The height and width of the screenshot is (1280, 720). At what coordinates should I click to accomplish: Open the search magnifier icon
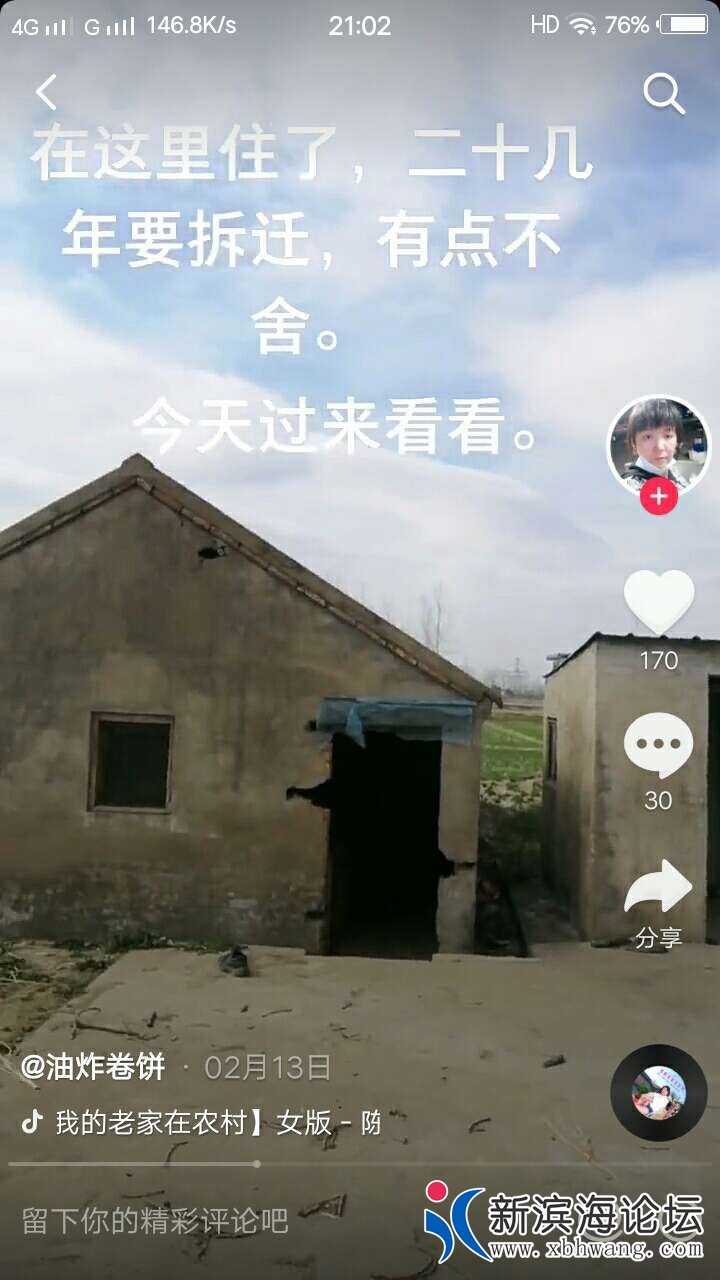click(x=663, y=94)
